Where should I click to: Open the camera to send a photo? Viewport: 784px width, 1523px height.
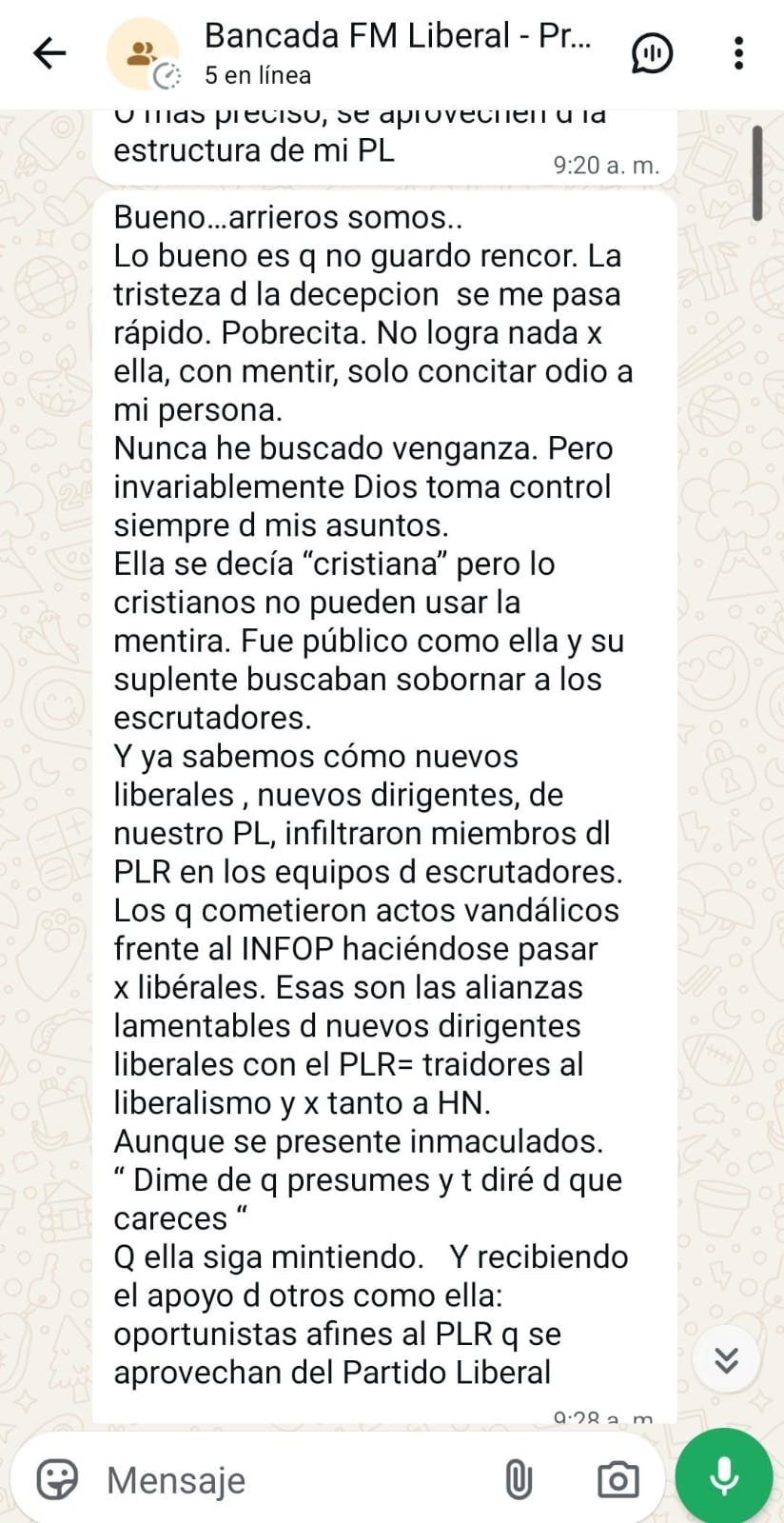pyautogui.click(x=617, y=1479)
